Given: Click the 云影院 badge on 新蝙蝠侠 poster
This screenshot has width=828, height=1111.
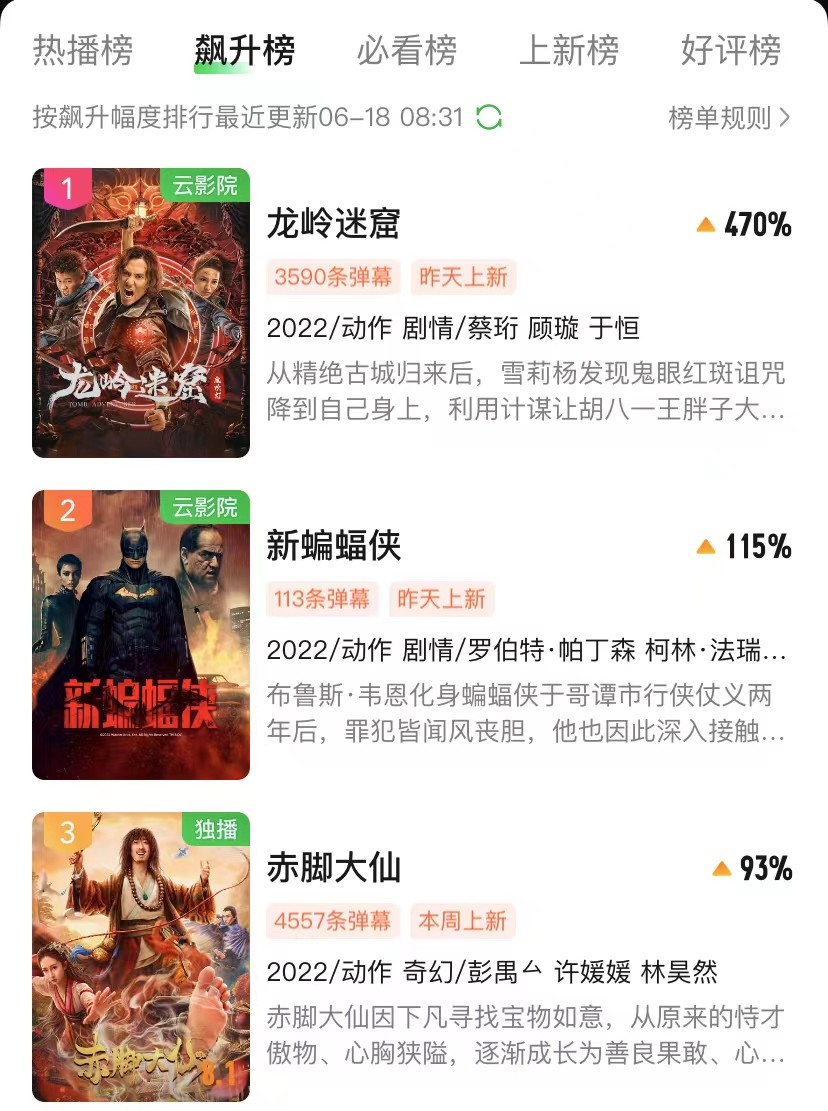Looking at the screenshot, I should click(206, 508).
